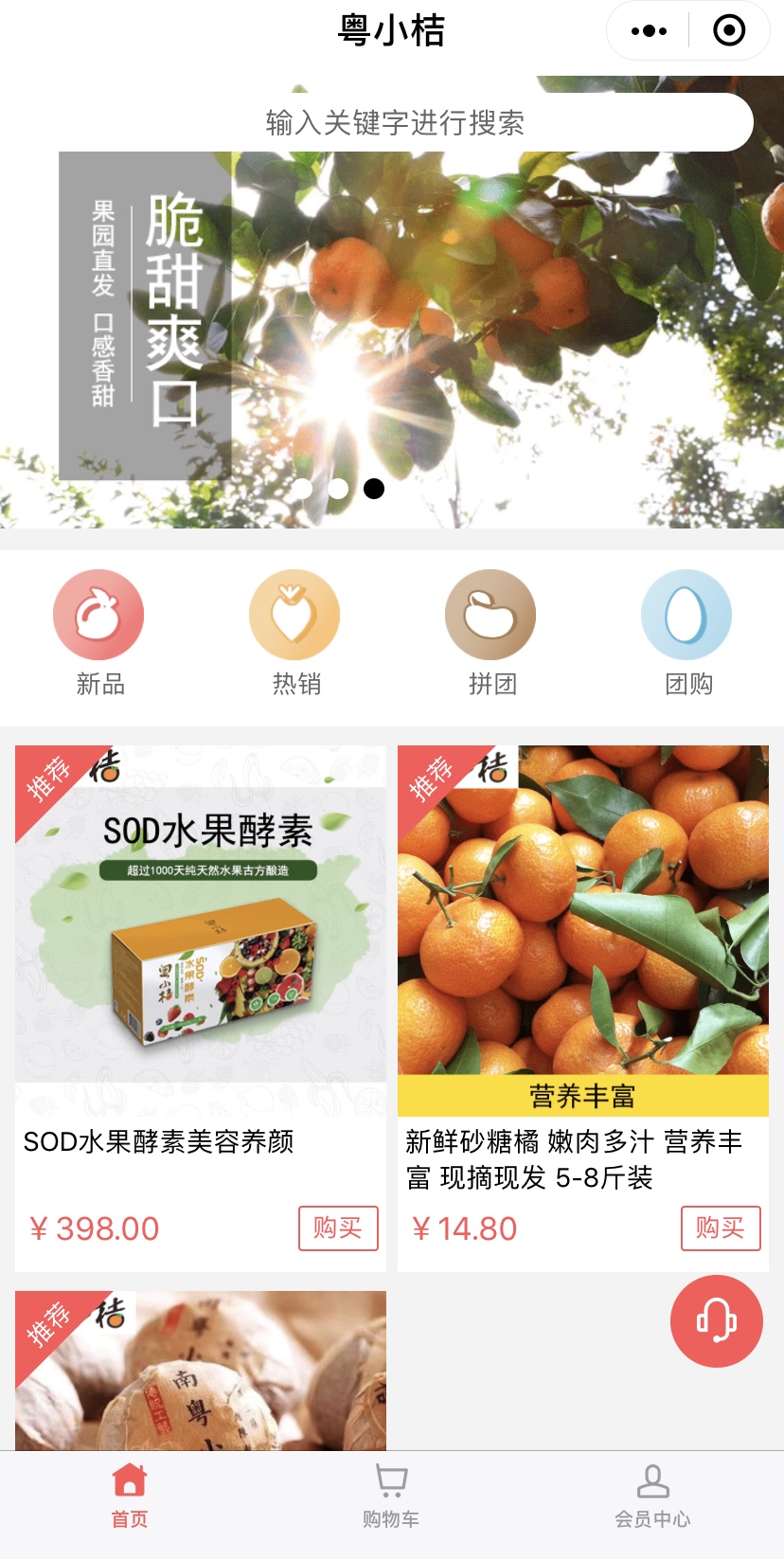The width and height of the screenshot is (784, 1559).
Task: Open SOD水果酵素美容养颜 product card
Action: pyautogui.click(x=201, y=947)
